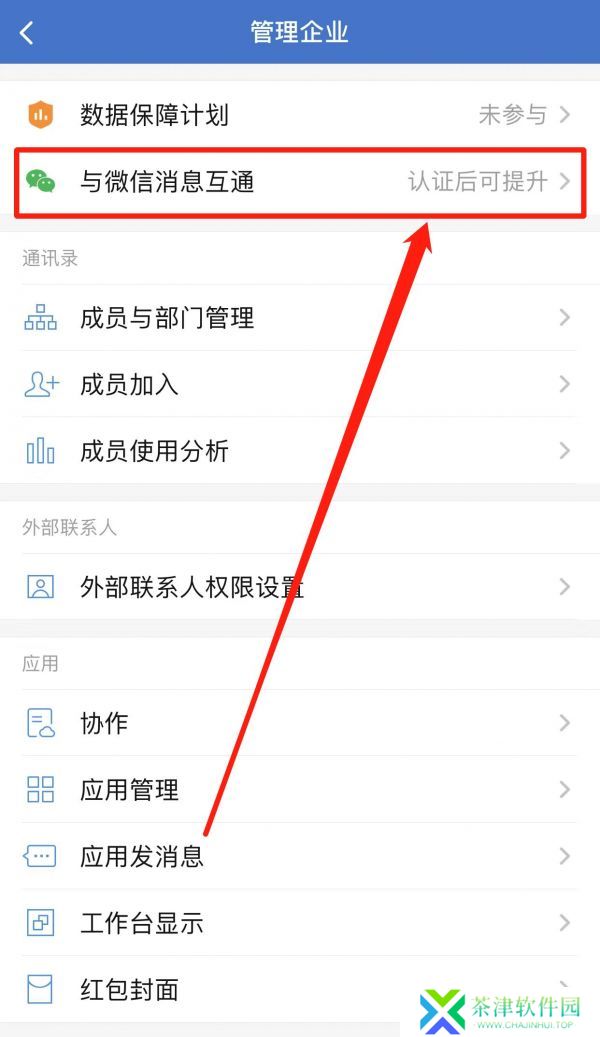The height and width of the screenshot is (1037, 600).
Task: Open 外部联系人权限设置
Action: pos(300,587)
